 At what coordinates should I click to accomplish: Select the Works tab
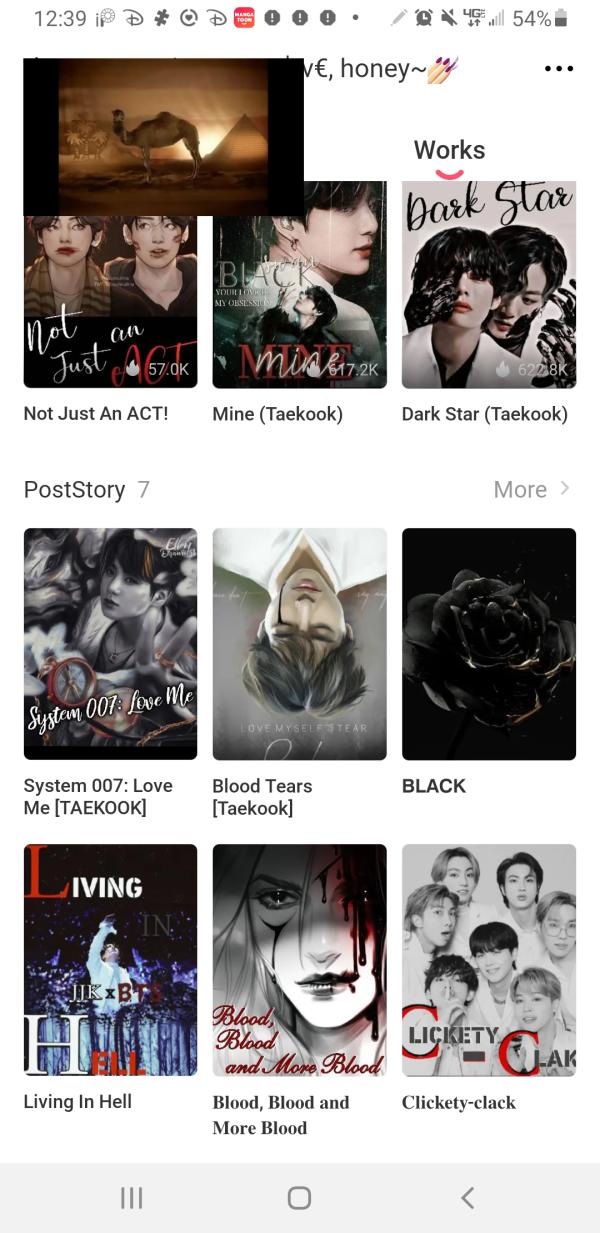pos(449,151)
